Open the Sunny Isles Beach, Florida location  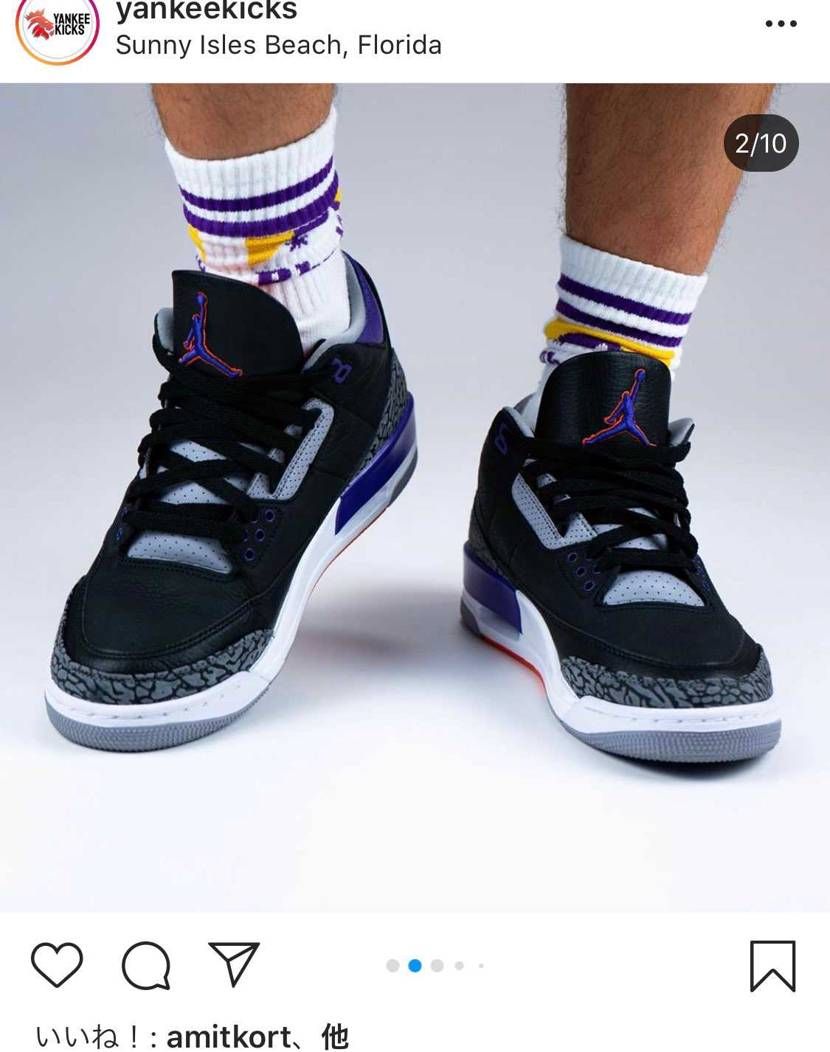pyautogui.click(x=278, y=45)
